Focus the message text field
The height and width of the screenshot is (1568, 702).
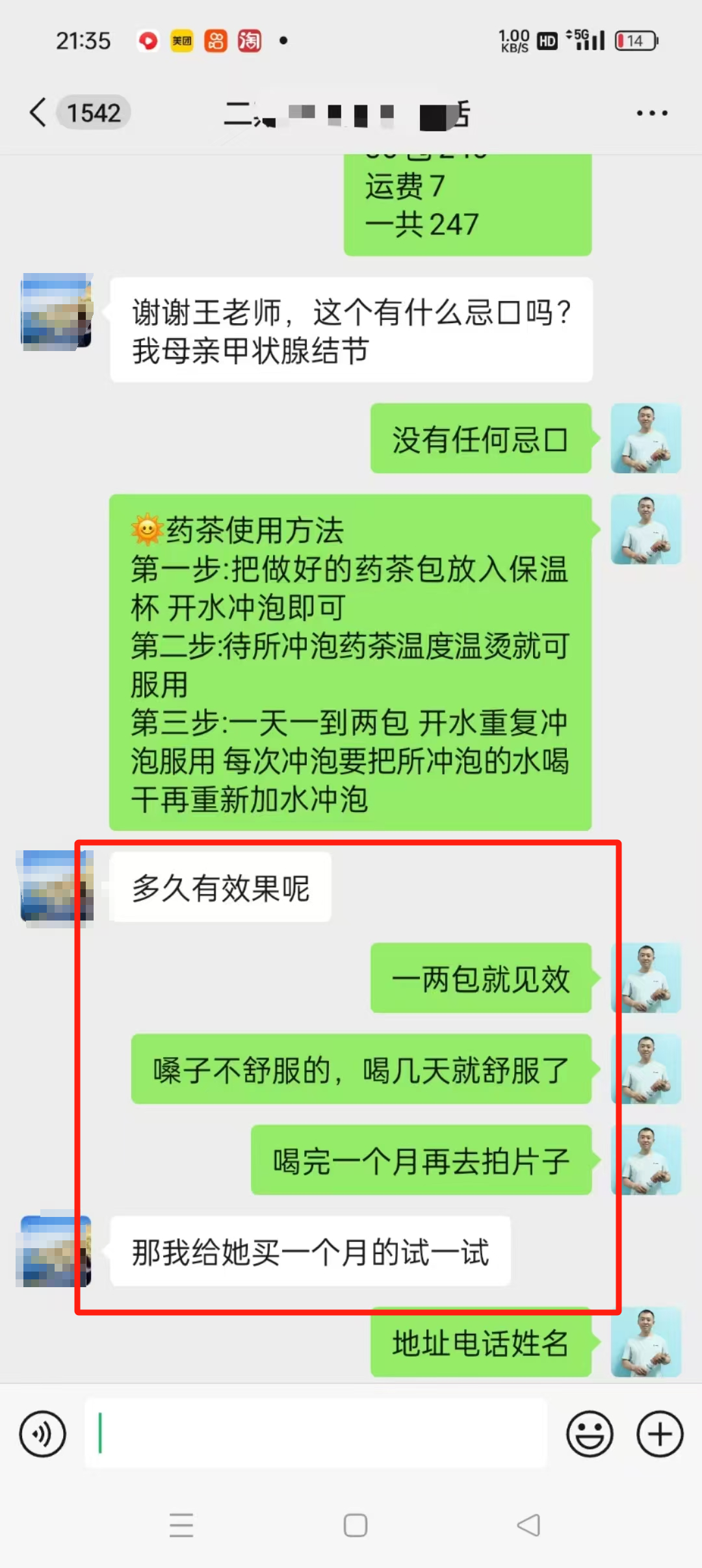point(315,1433)
